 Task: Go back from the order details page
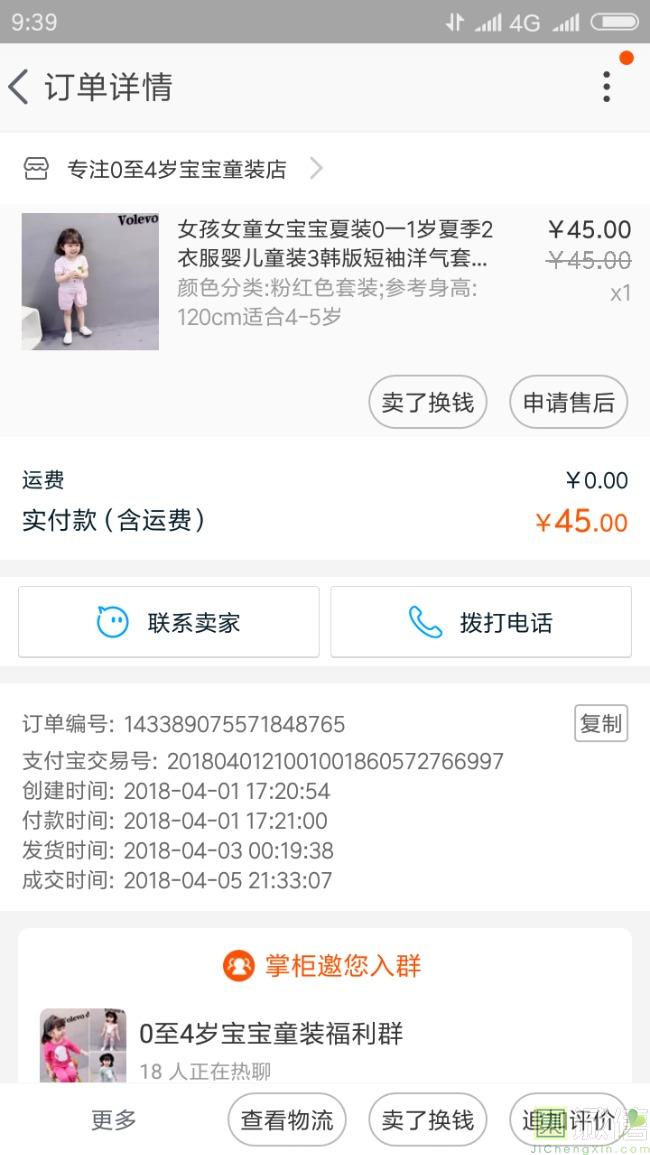tap(20, 87)
